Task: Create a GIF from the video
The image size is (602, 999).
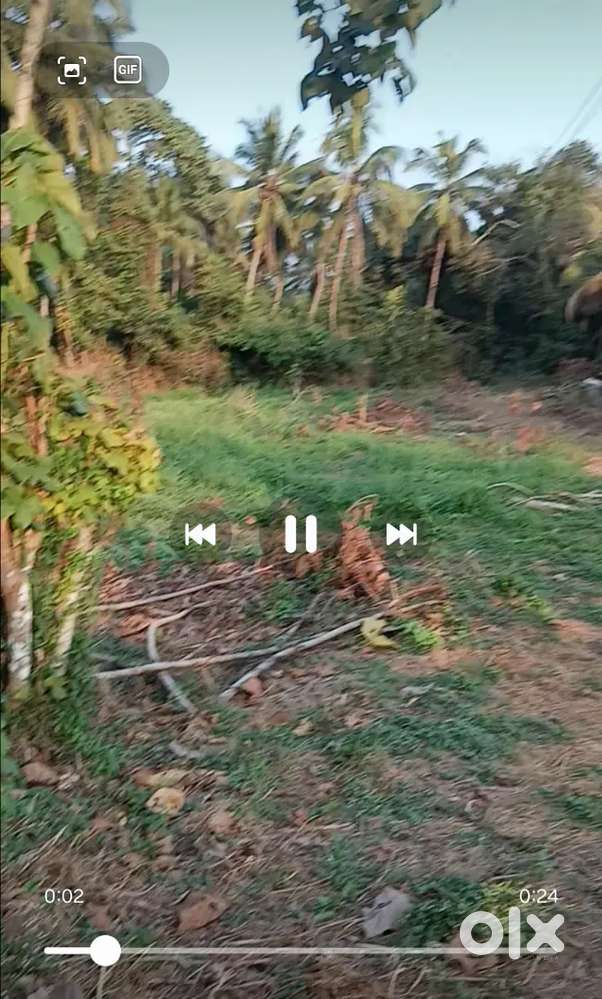Action: pyautogui.click(x=128, y=70)
